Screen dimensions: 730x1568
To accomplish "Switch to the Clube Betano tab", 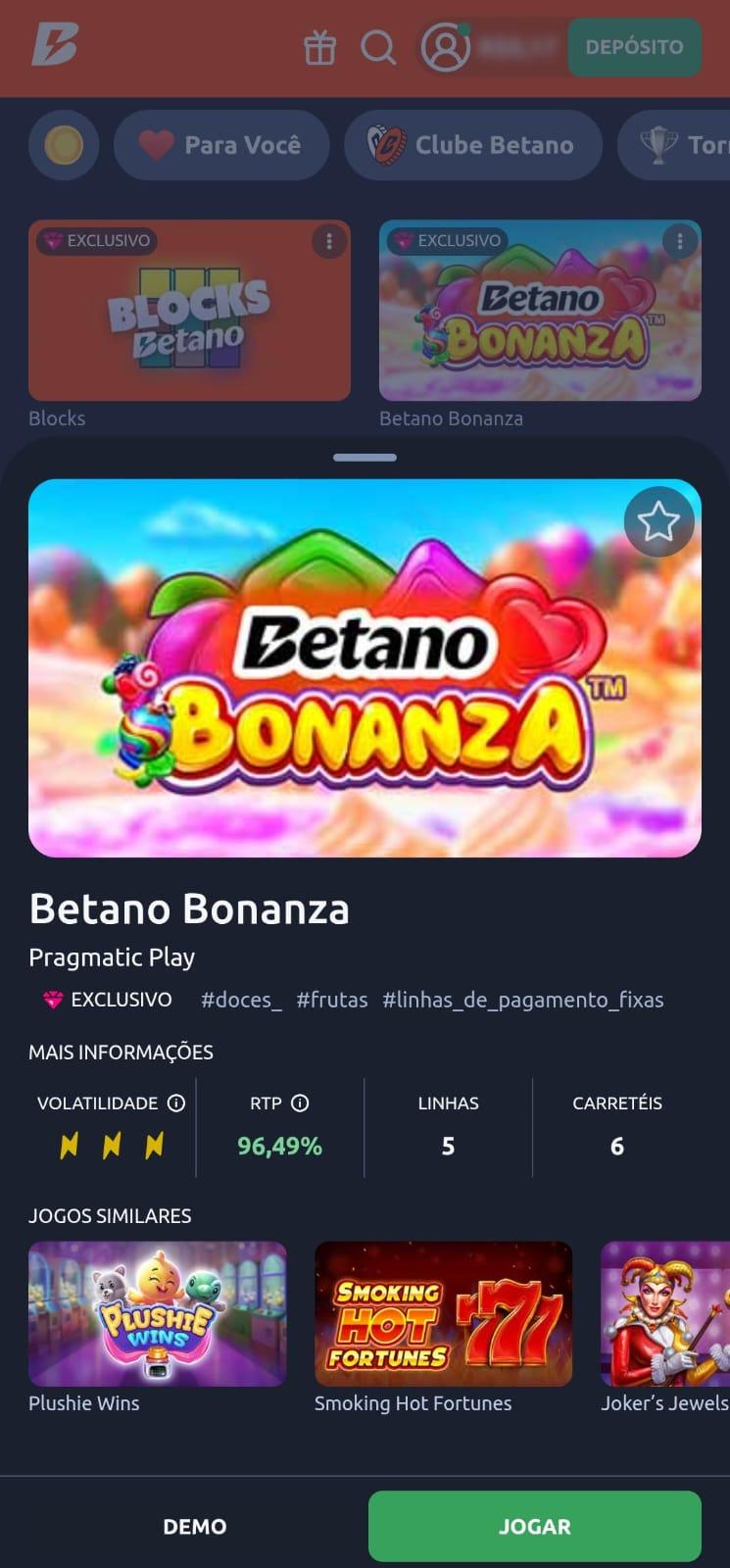I will 473,145.
